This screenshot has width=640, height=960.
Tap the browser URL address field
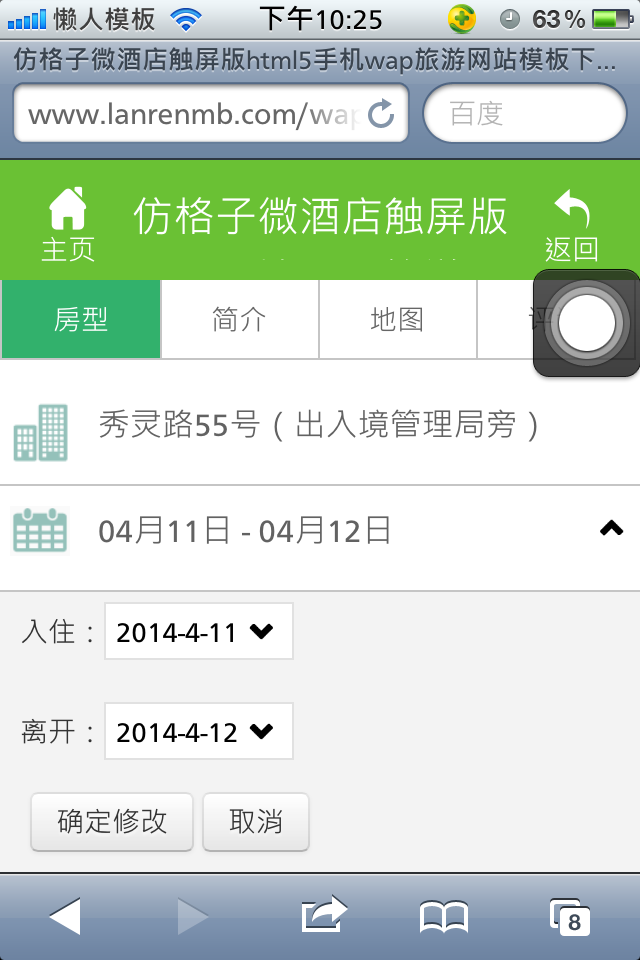(x=190, y=114)
